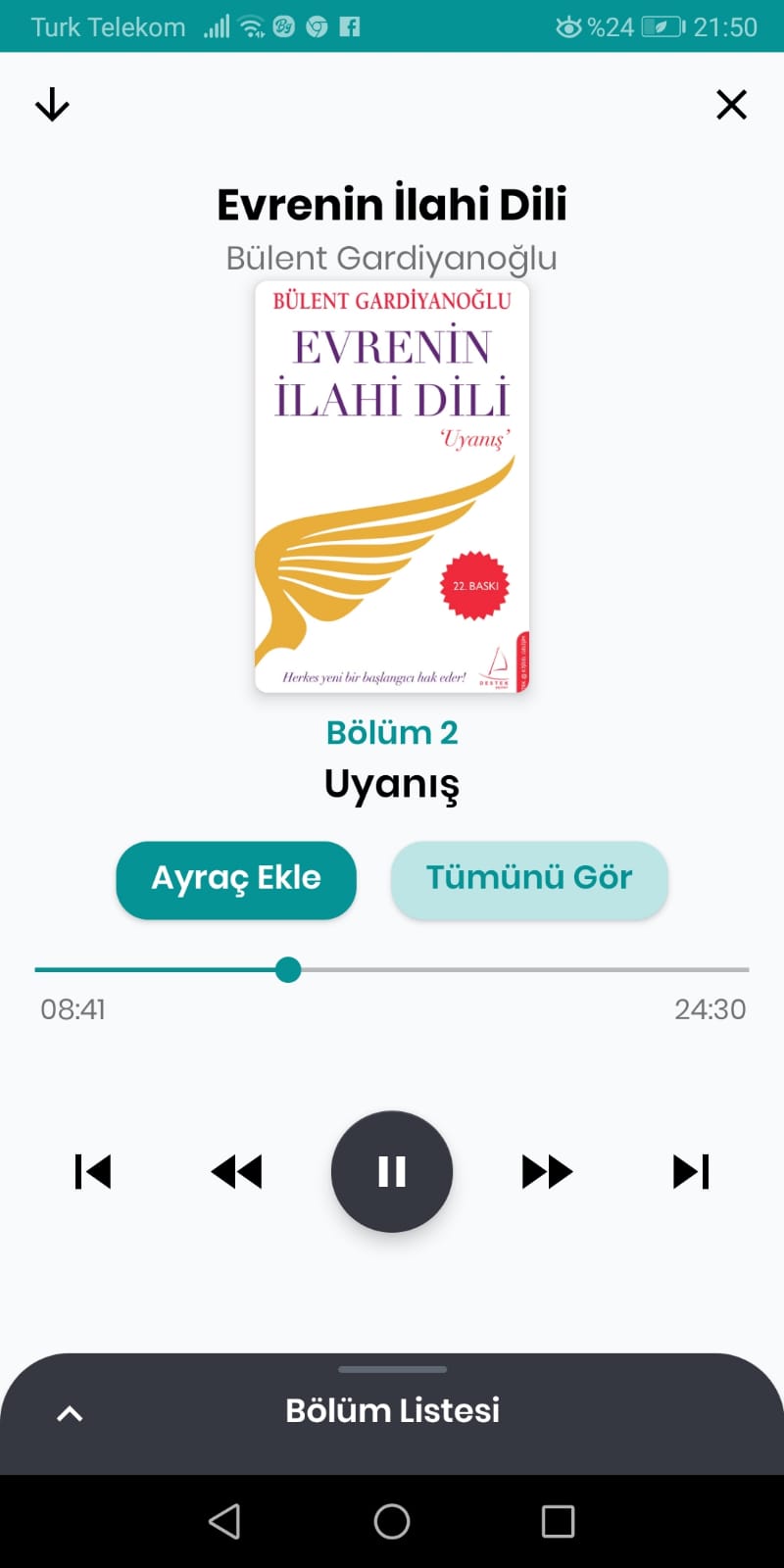
Task: Expand the Bölüm Listesi panel
Action: 392,1413
